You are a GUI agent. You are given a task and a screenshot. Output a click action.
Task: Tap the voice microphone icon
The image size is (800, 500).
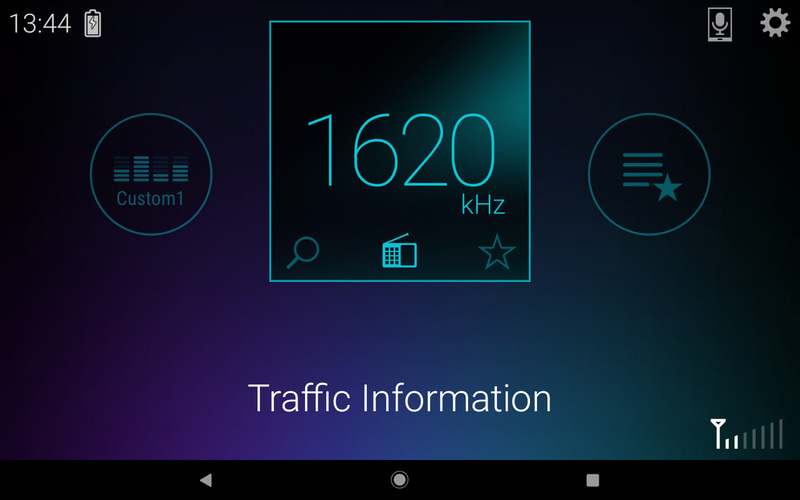[x=719, y=24]
